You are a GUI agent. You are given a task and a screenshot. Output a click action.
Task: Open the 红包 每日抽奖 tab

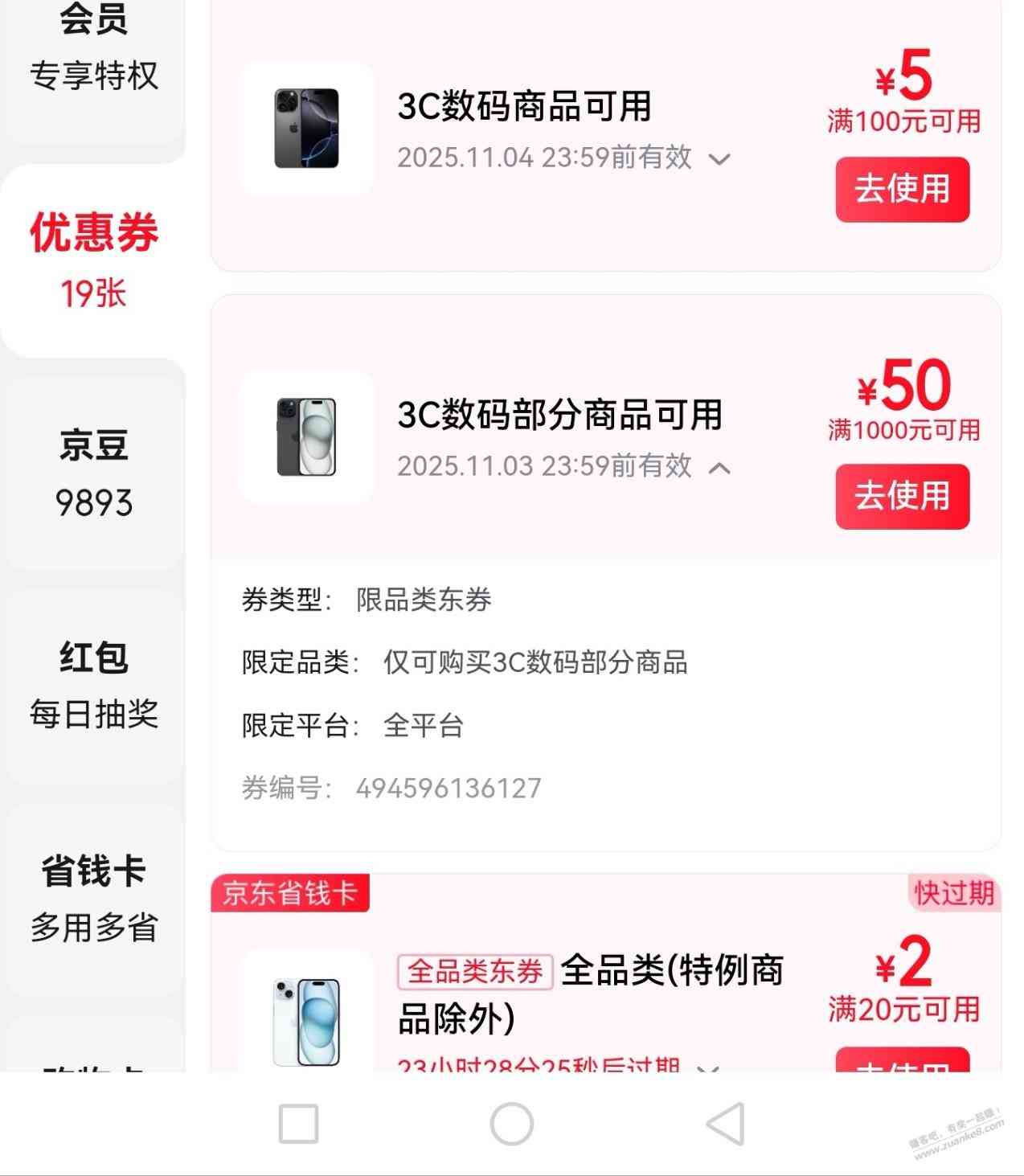tap(93, 685)
